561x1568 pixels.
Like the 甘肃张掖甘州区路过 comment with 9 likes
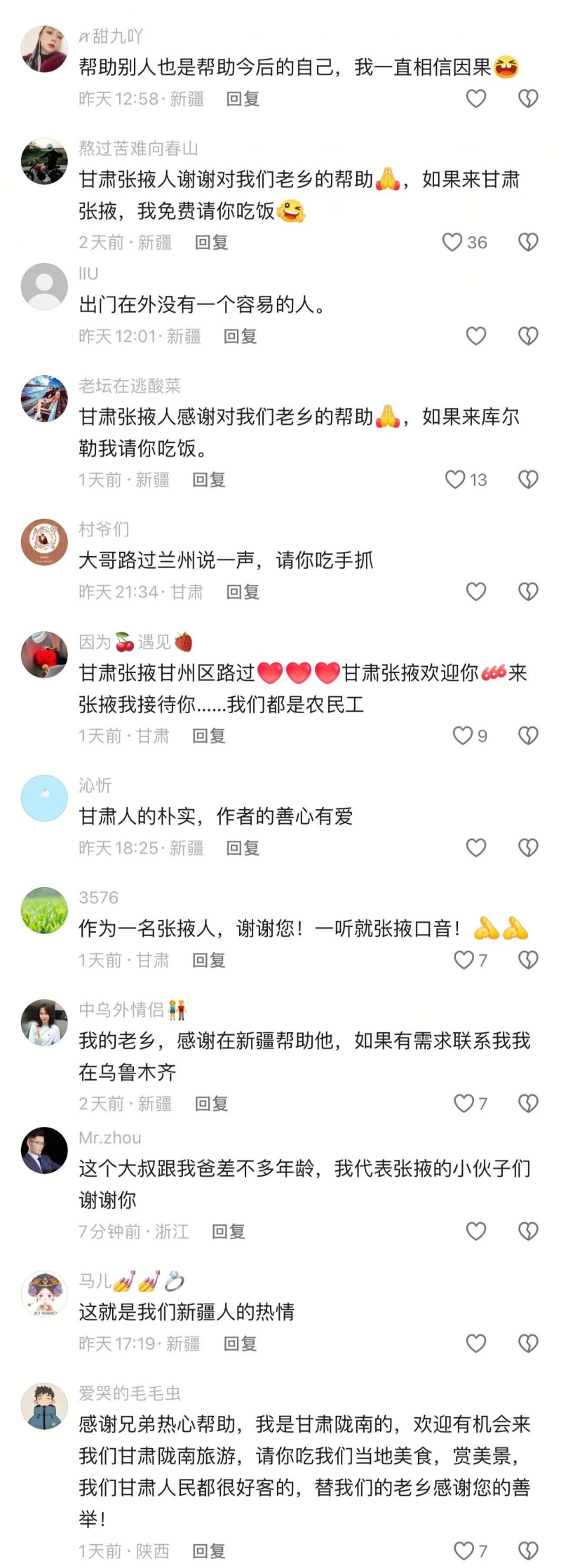click(462, 736)
